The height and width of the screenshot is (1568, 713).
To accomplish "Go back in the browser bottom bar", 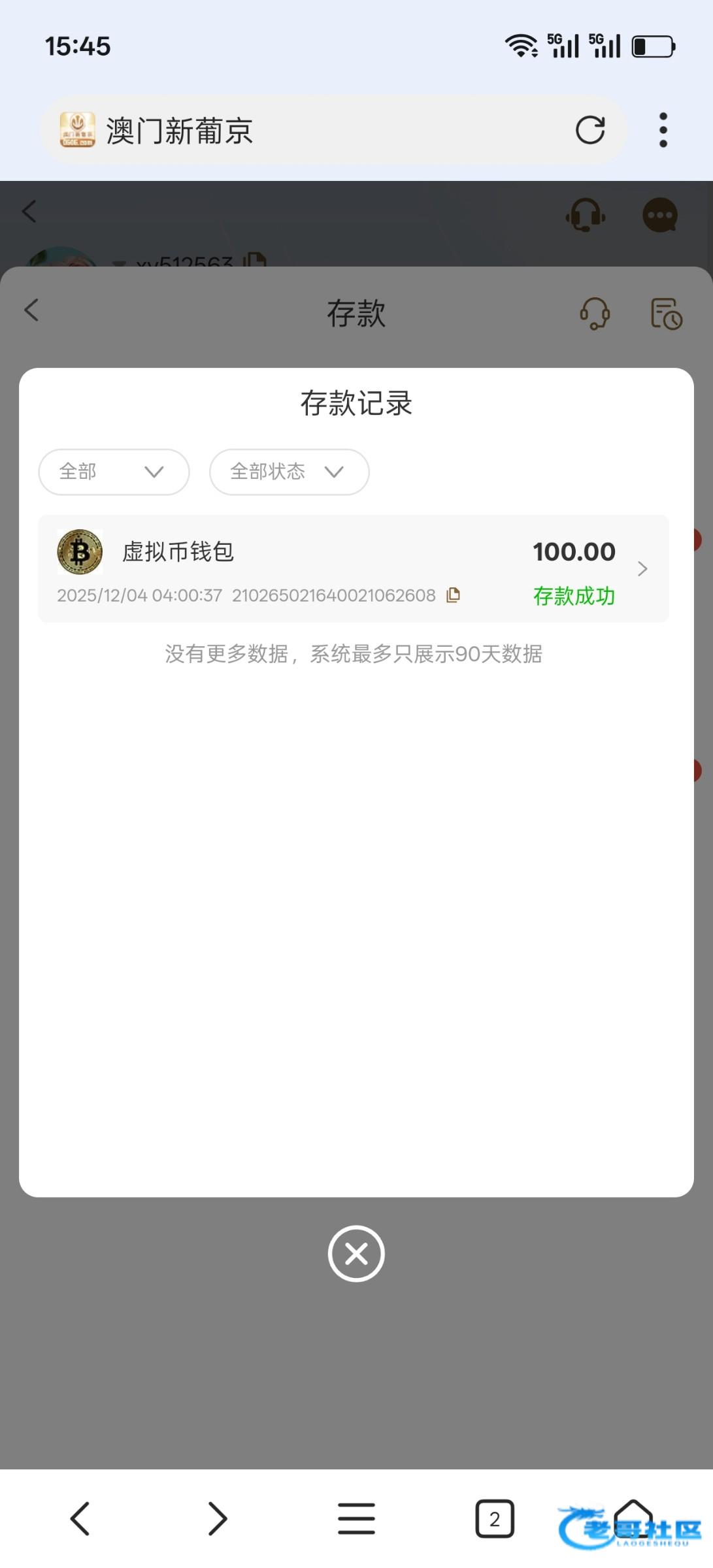I will [x=80, y=1518].
